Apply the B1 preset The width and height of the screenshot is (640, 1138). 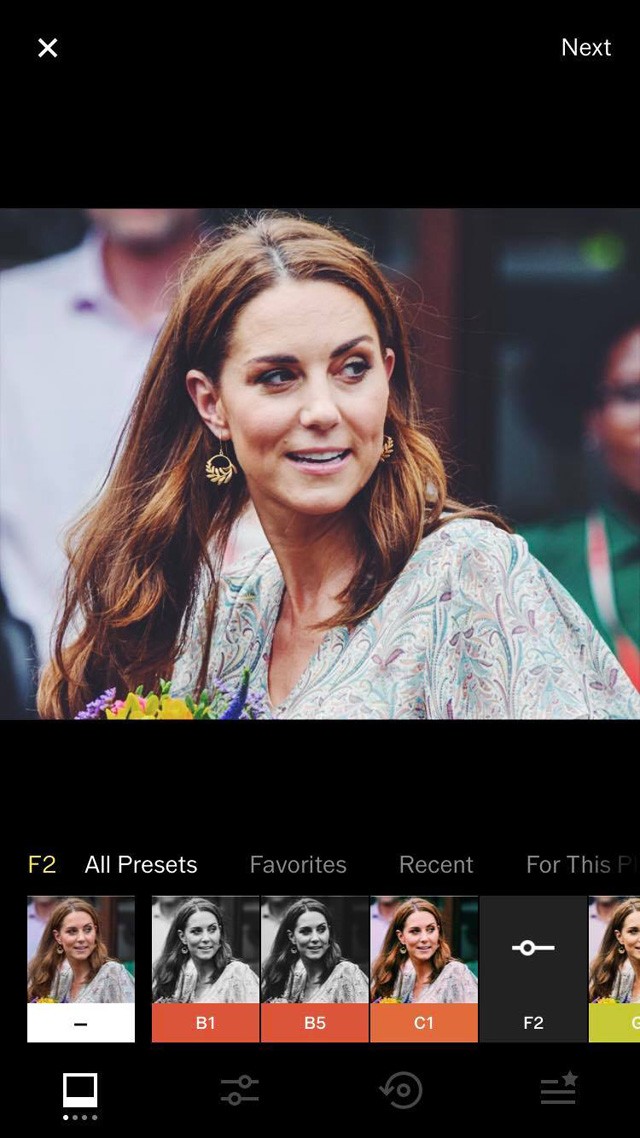tap(205, 968)
